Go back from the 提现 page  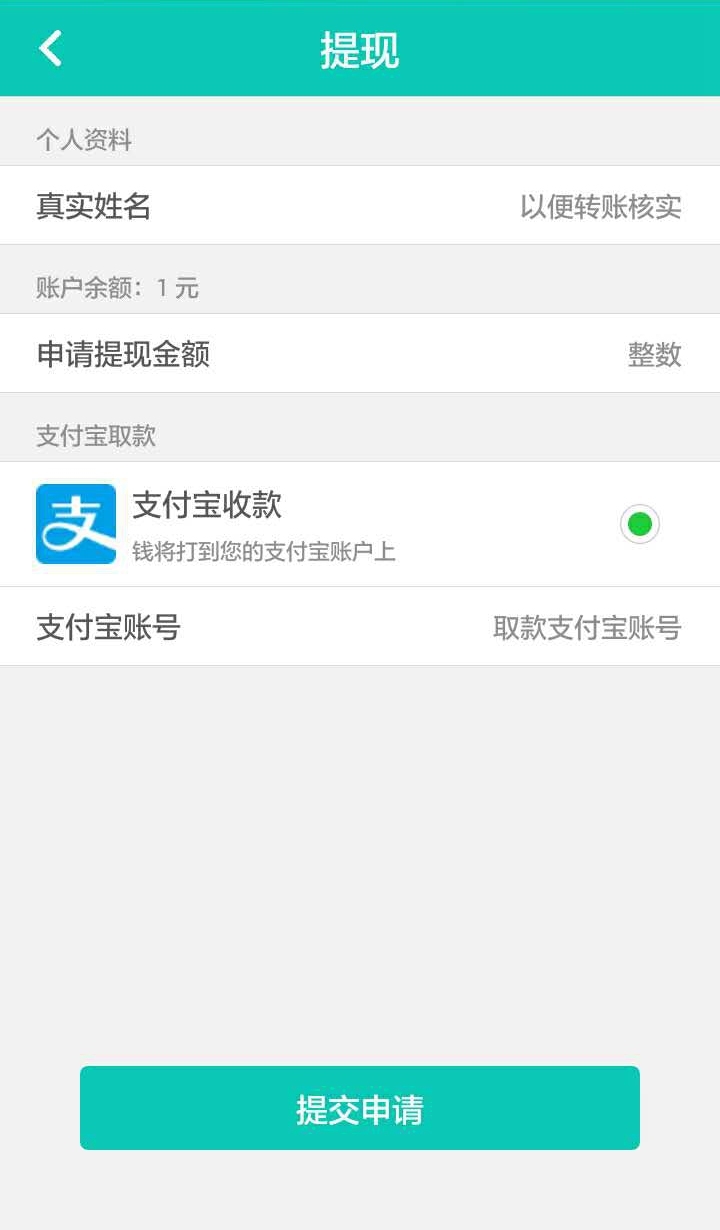(x=50, y=48)
